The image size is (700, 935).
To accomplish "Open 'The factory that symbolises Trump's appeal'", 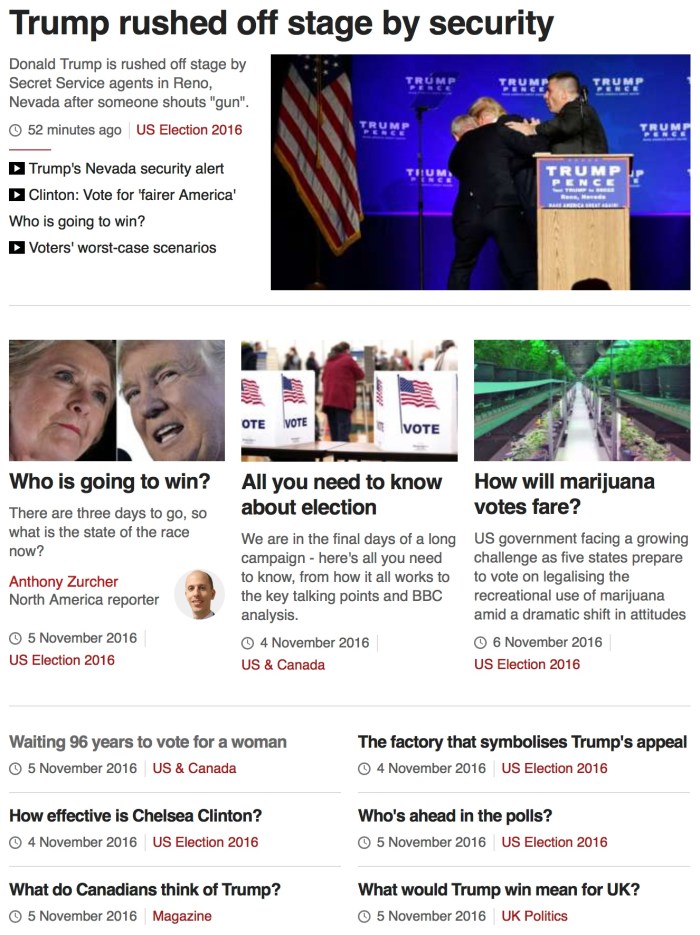I will pyautogui.click(x=522, y=742).
